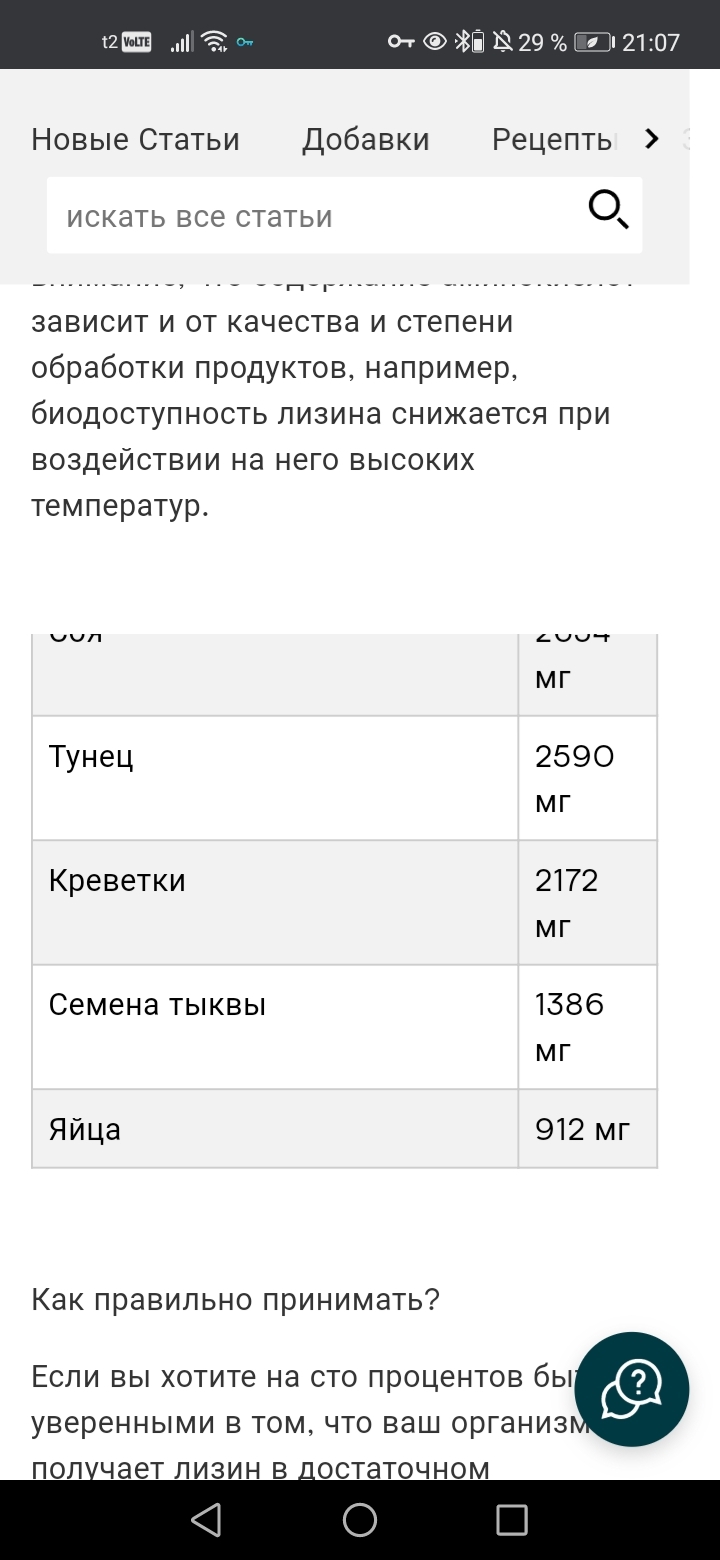Open the help chat bubble
This screenshot has height=1560, width=720.
click(632, 1388)
